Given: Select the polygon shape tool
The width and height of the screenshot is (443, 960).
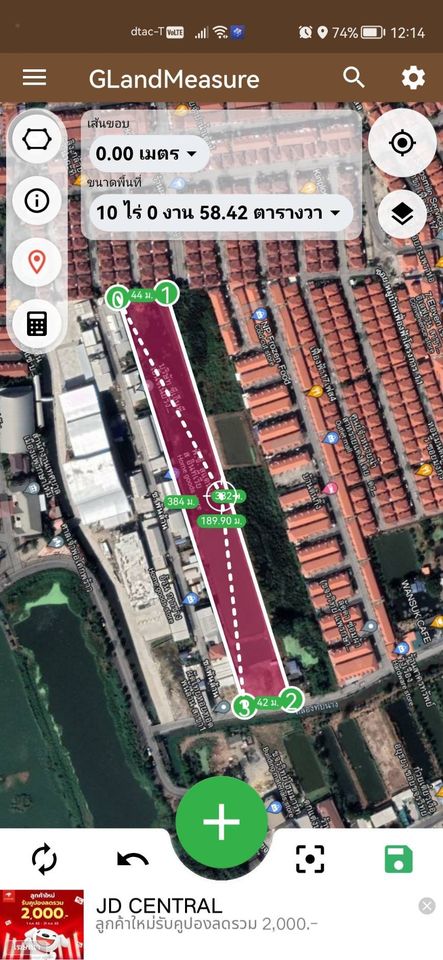Looking at the screenshot, I should 37,140.
